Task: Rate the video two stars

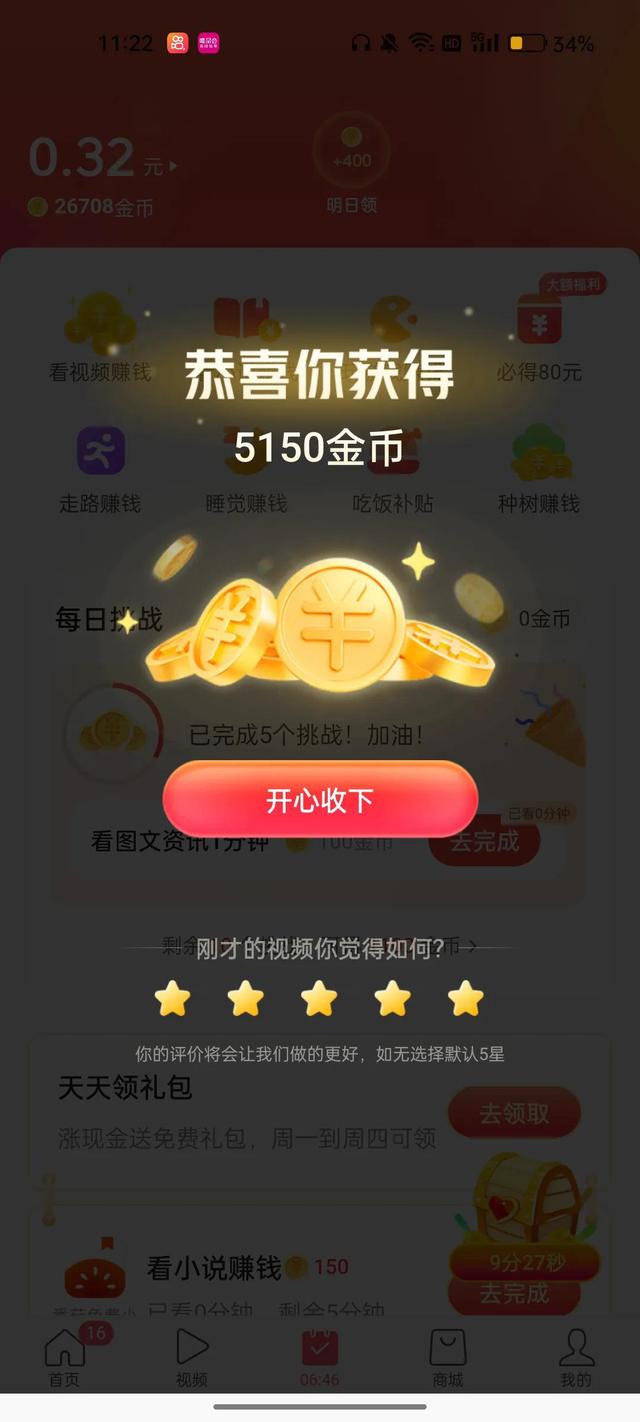Action: (x=246, y=998)
